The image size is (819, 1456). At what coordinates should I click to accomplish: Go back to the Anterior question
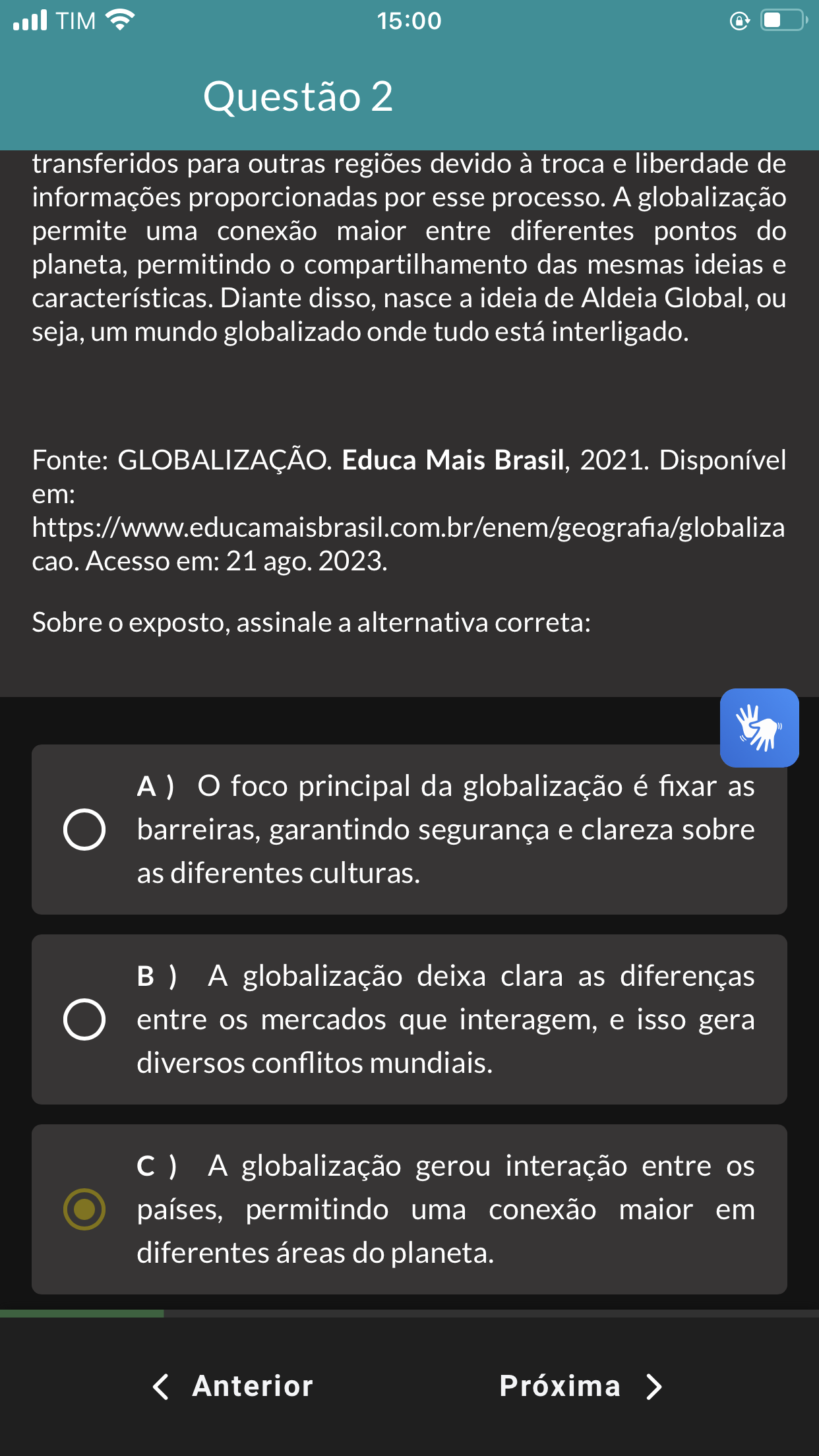pyautogui.click(x=233, y=1386)
